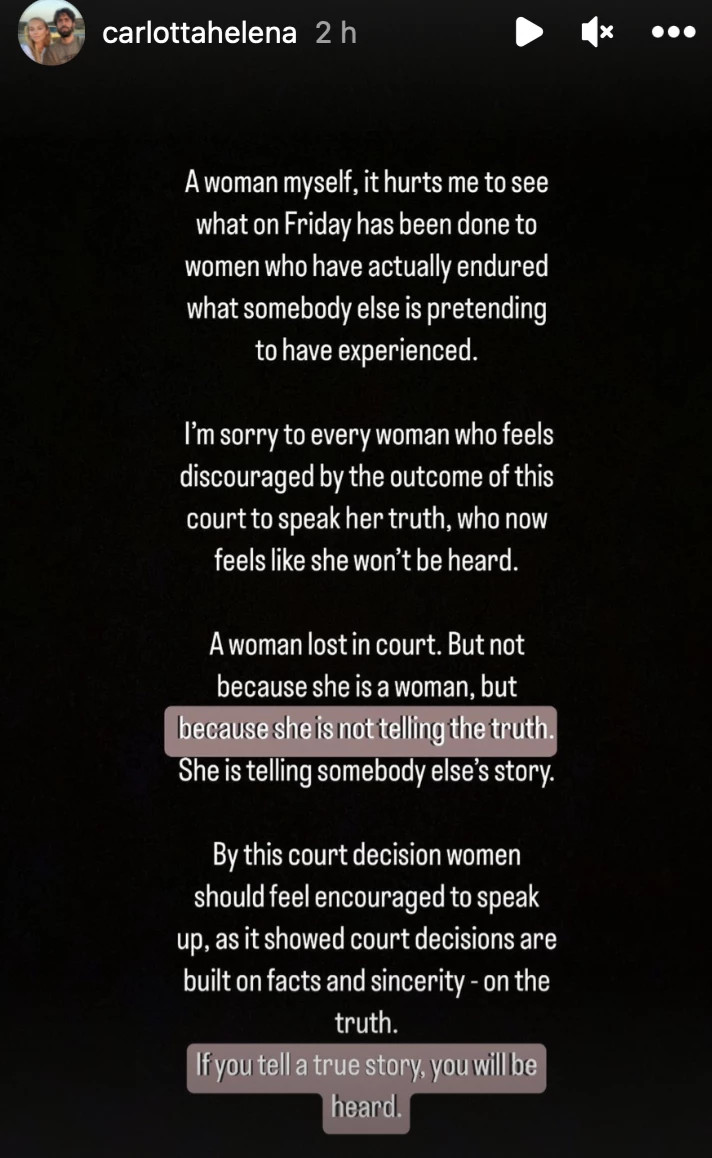The height and width of the screenshot is (1158, 712).
Task: Open the three-dot overflow menu
Action: pos(672,32)
